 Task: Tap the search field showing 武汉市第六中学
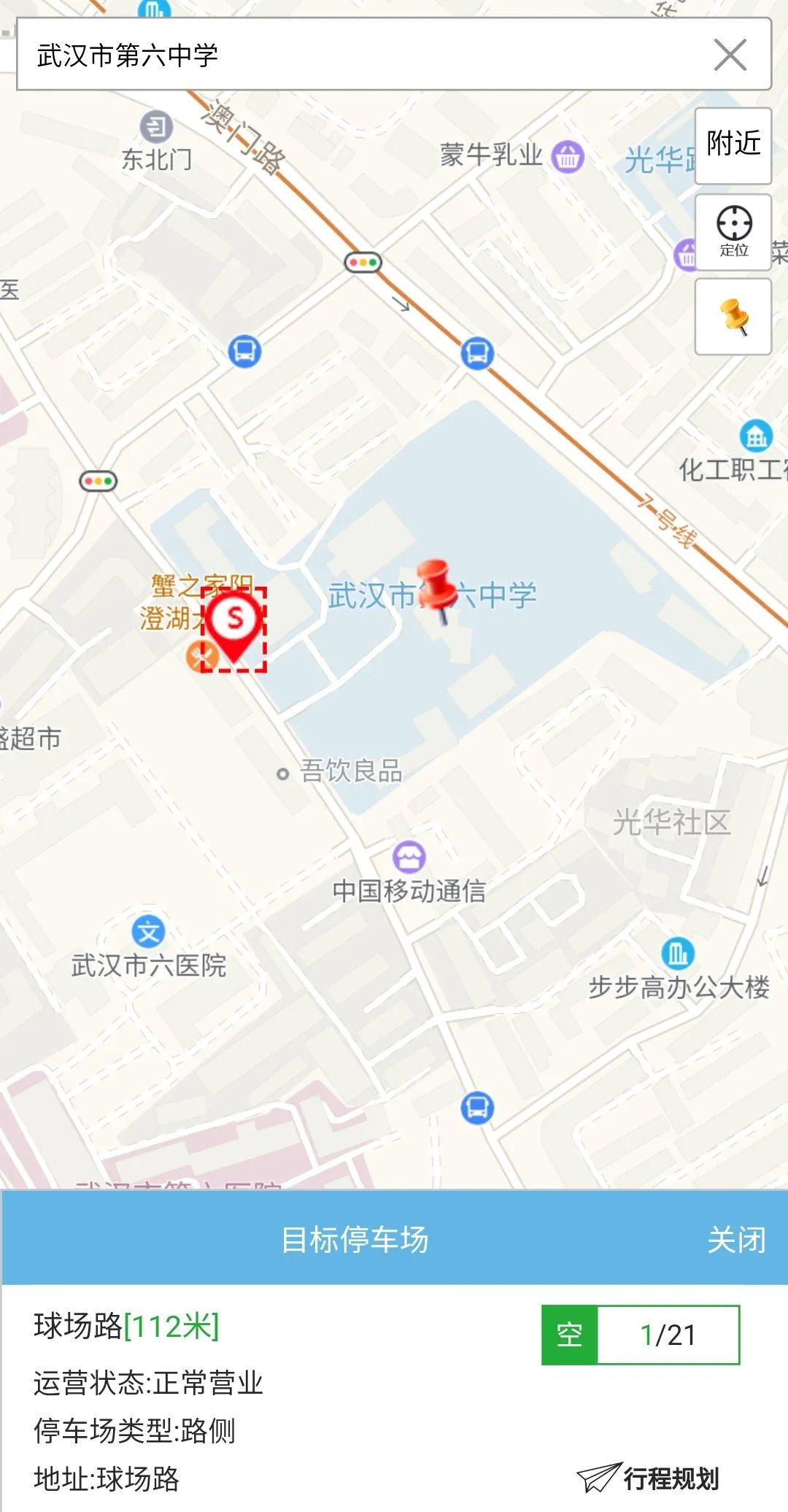pyautogui.click(x=350, y=55)
